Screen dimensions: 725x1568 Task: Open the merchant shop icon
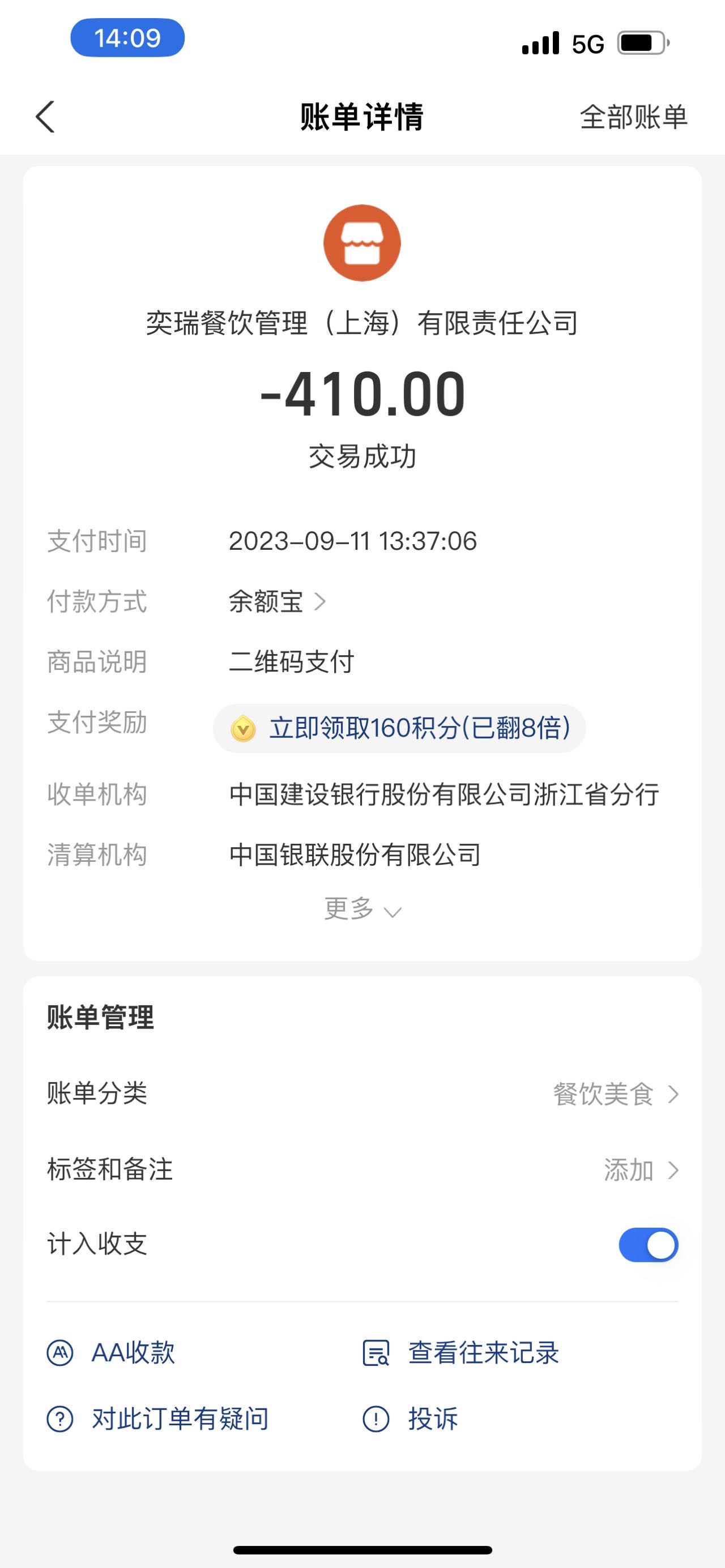tap(362, 243)
